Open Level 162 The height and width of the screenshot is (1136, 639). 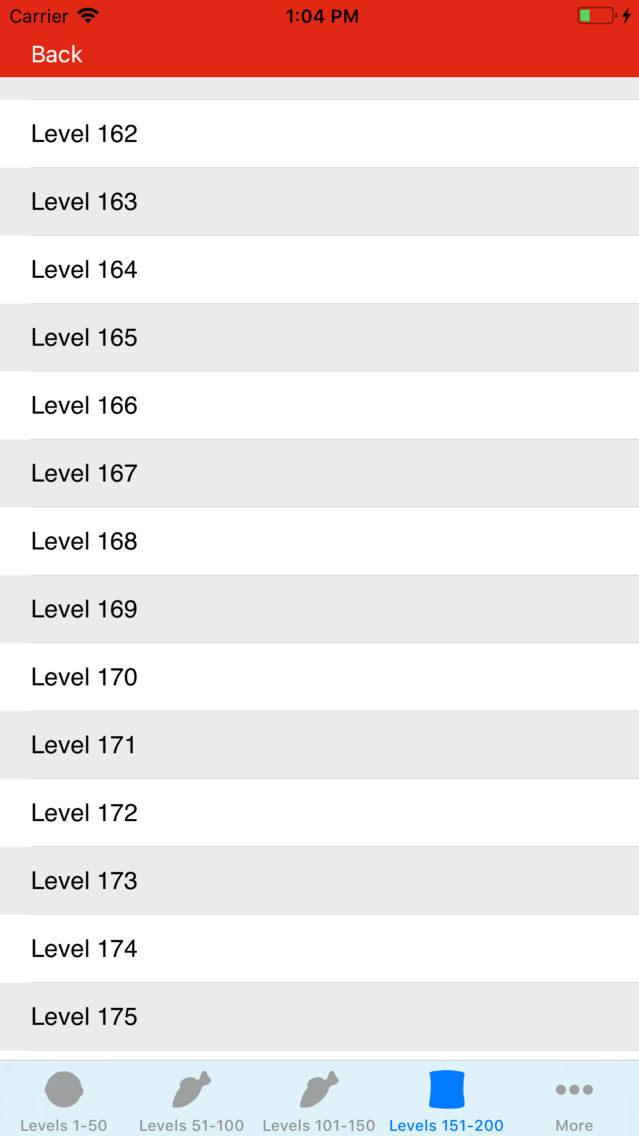[x=320, y=133]
